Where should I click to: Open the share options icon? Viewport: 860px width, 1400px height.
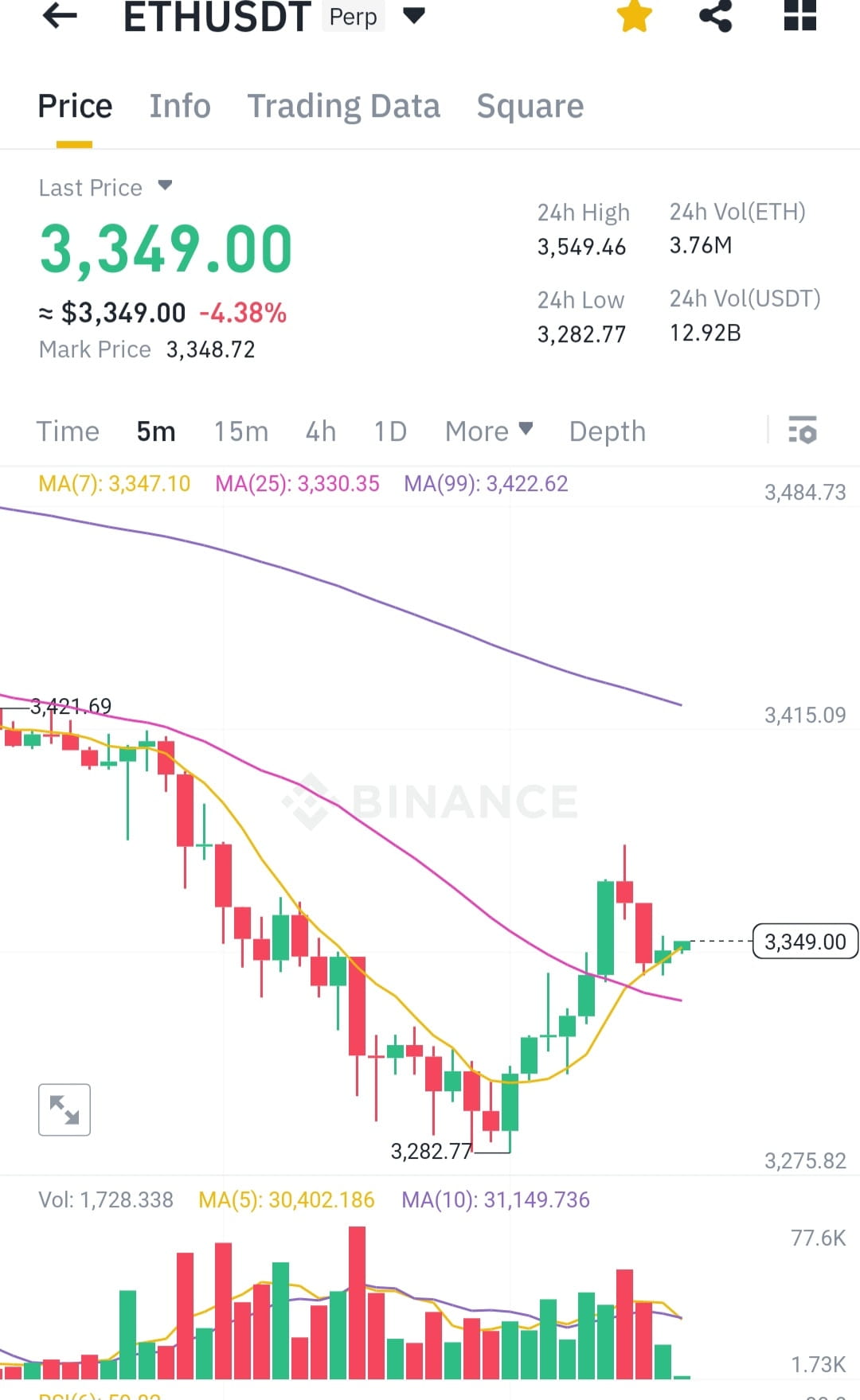pos(715,18)
